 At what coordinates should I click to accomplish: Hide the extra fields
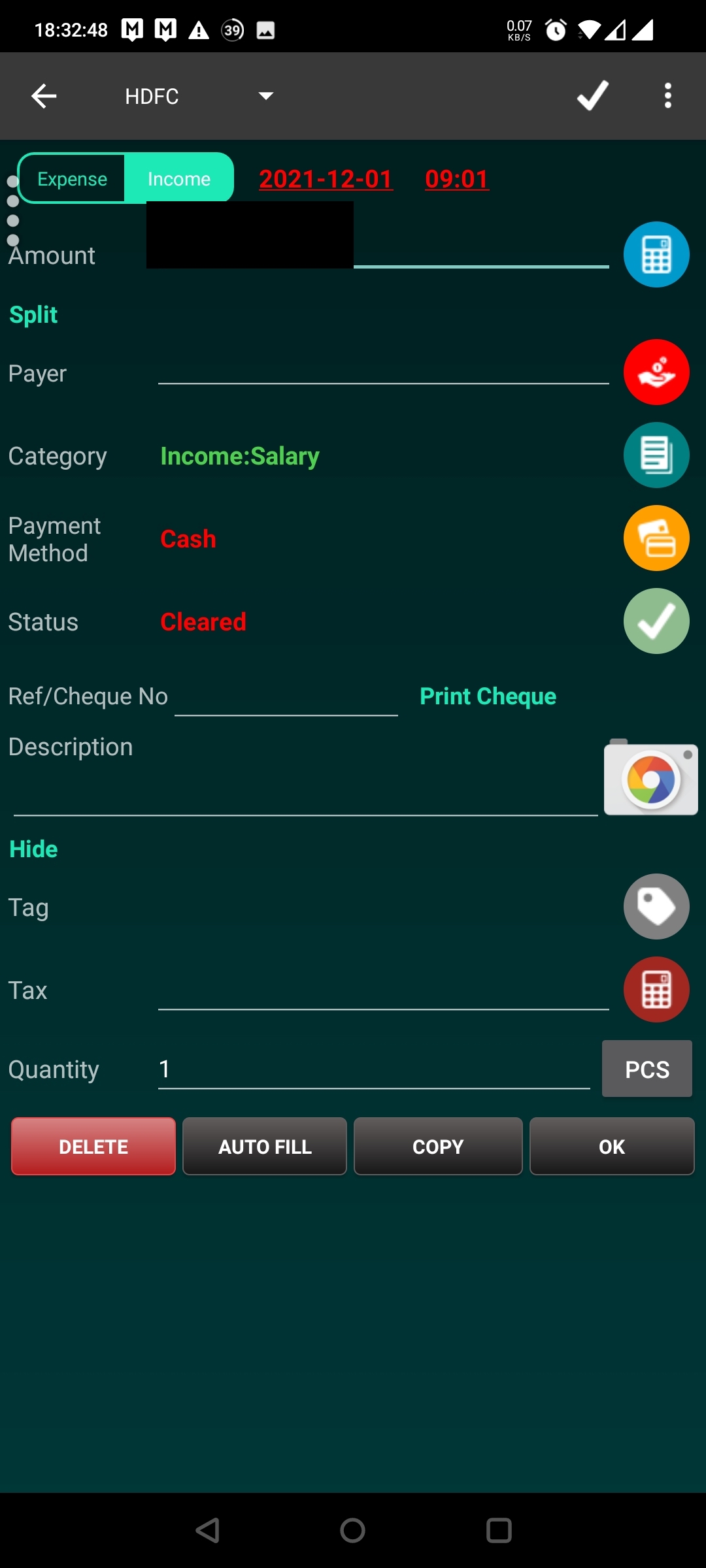33,849
